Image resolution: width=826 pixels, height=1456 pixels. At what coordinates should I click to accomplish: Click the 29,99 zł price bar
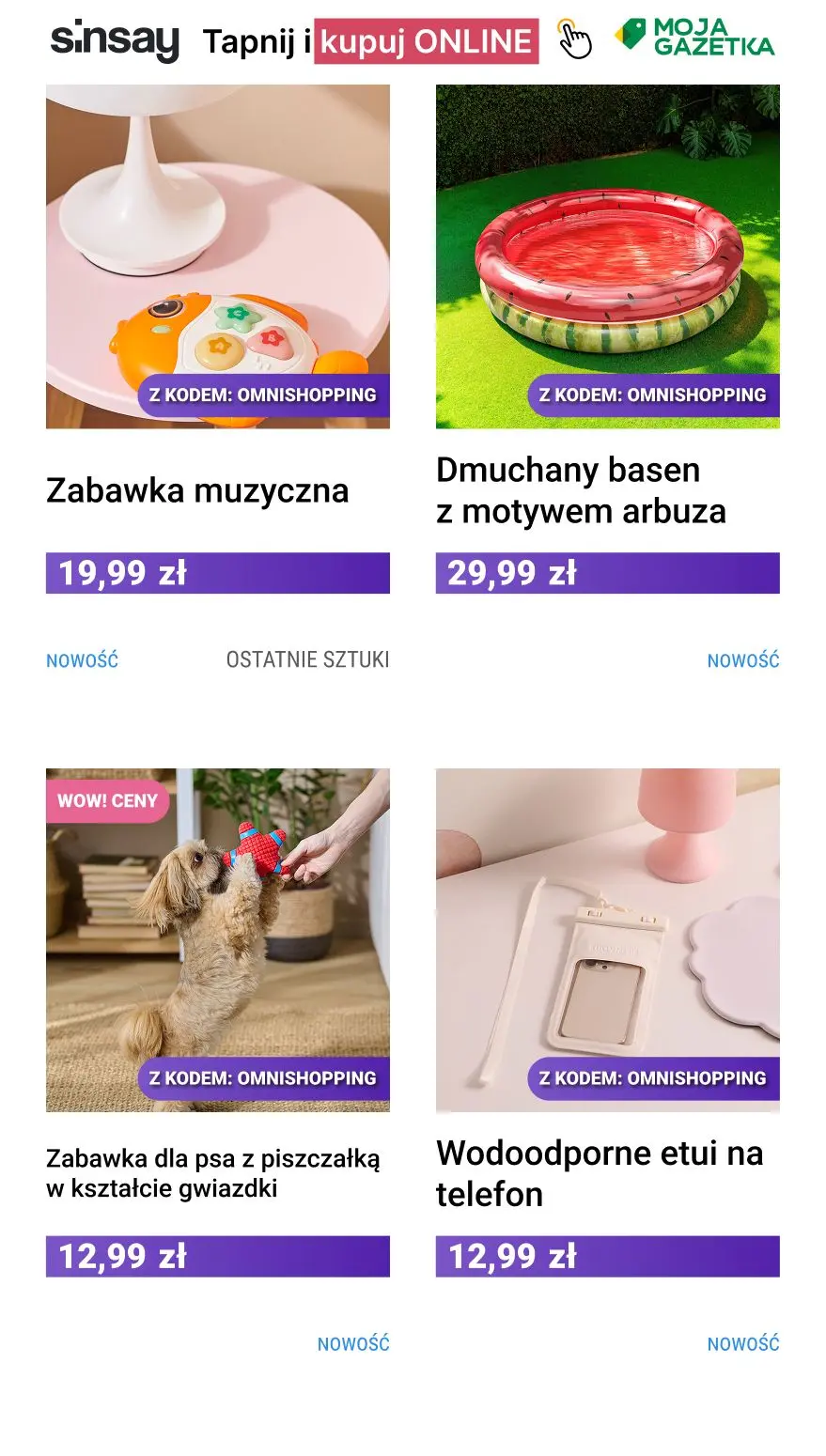click(x=607, y=573)
